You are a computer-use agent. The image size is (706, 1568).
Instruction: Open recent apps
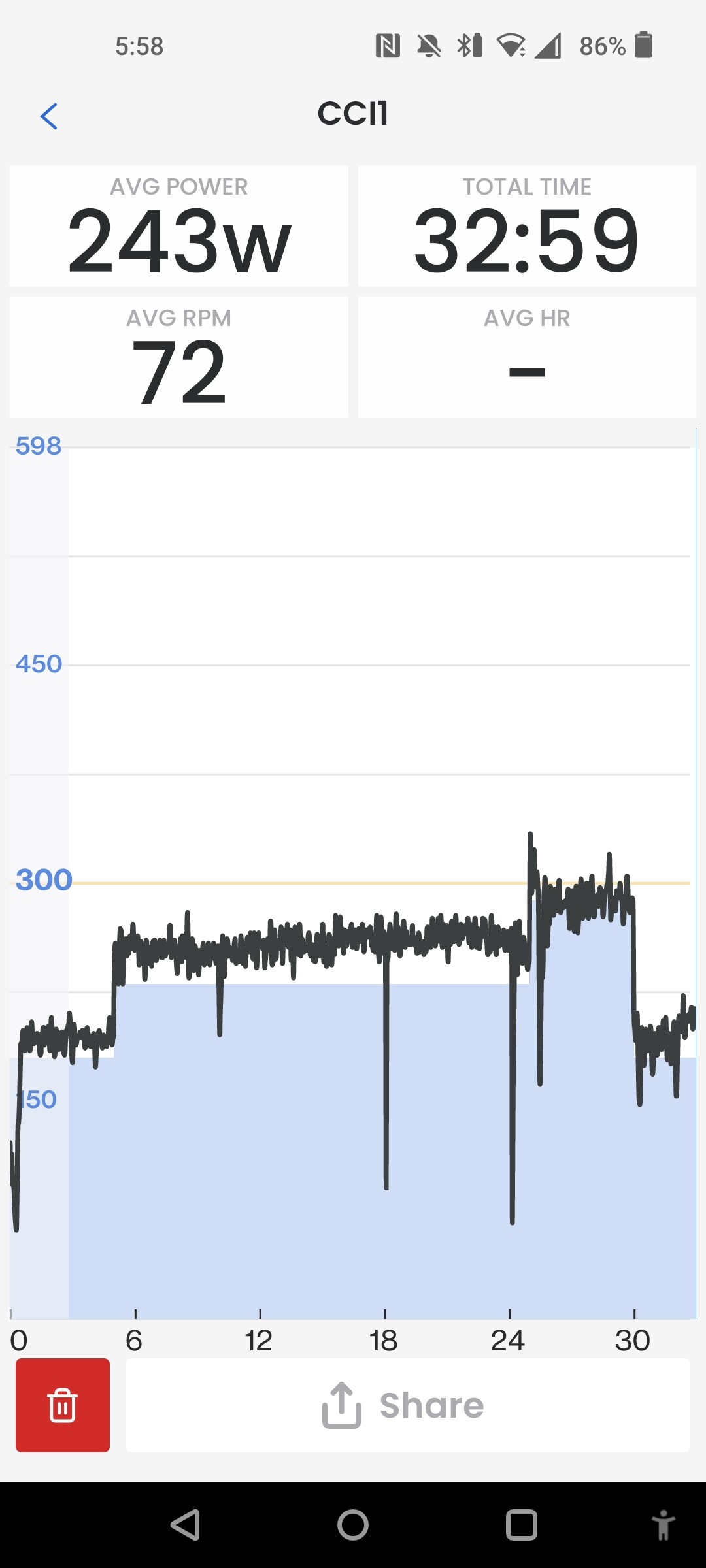coord(522,1525)
